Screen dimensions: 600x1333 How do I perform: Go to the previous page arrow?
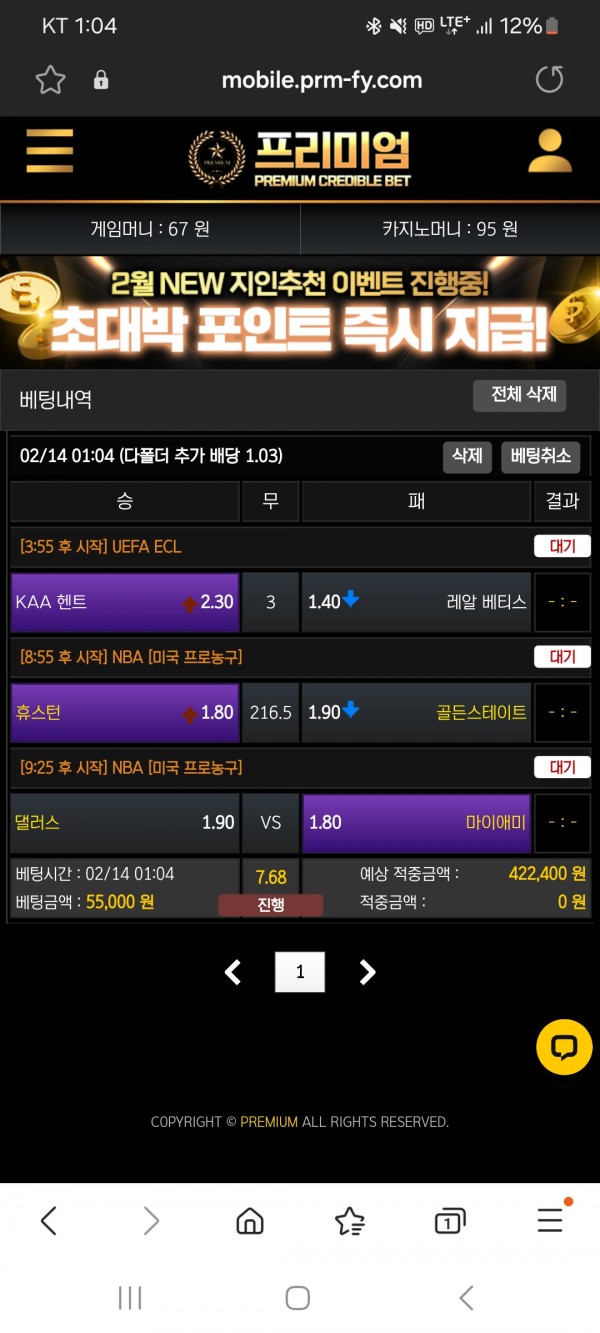233,972
